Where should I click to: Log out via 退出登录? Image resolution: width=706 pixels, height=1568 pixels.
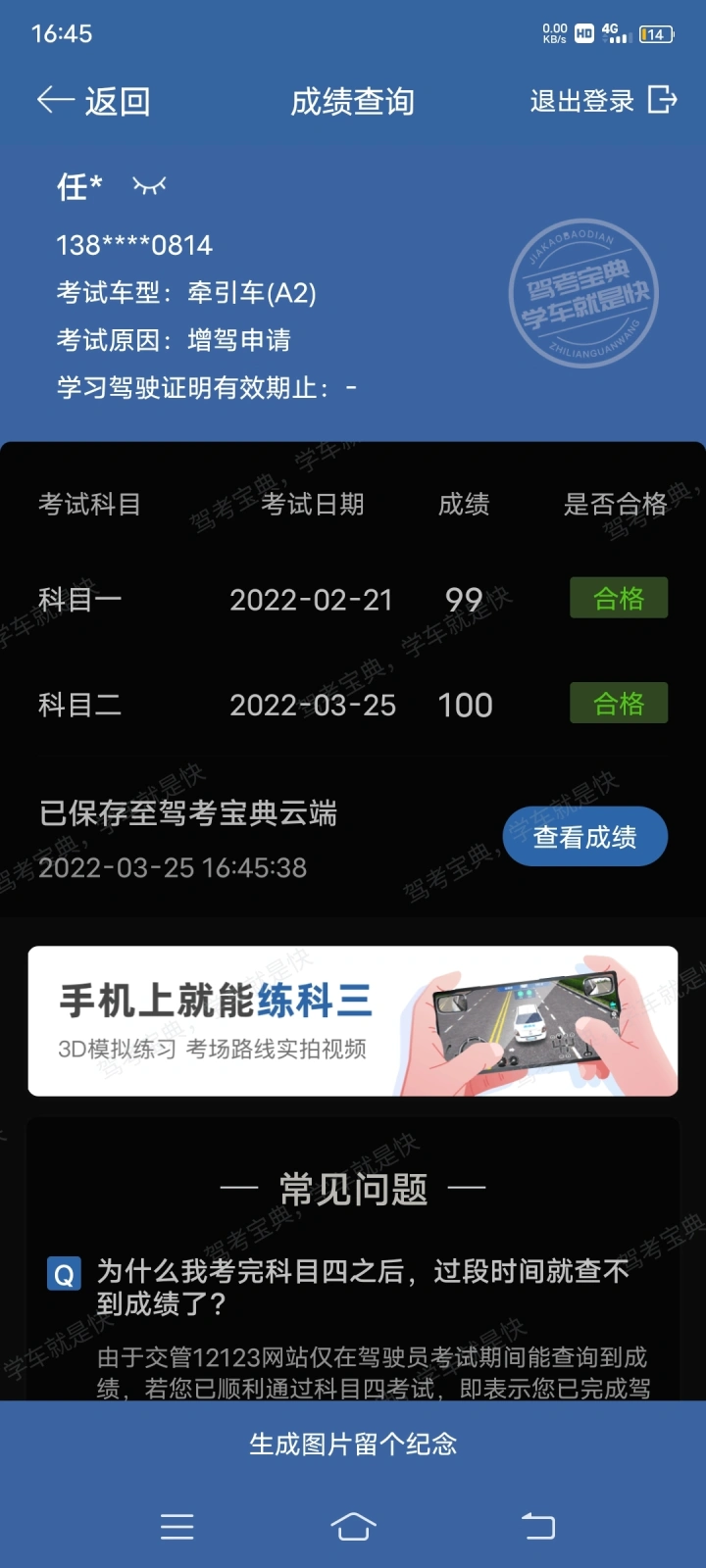pos(603,100)
